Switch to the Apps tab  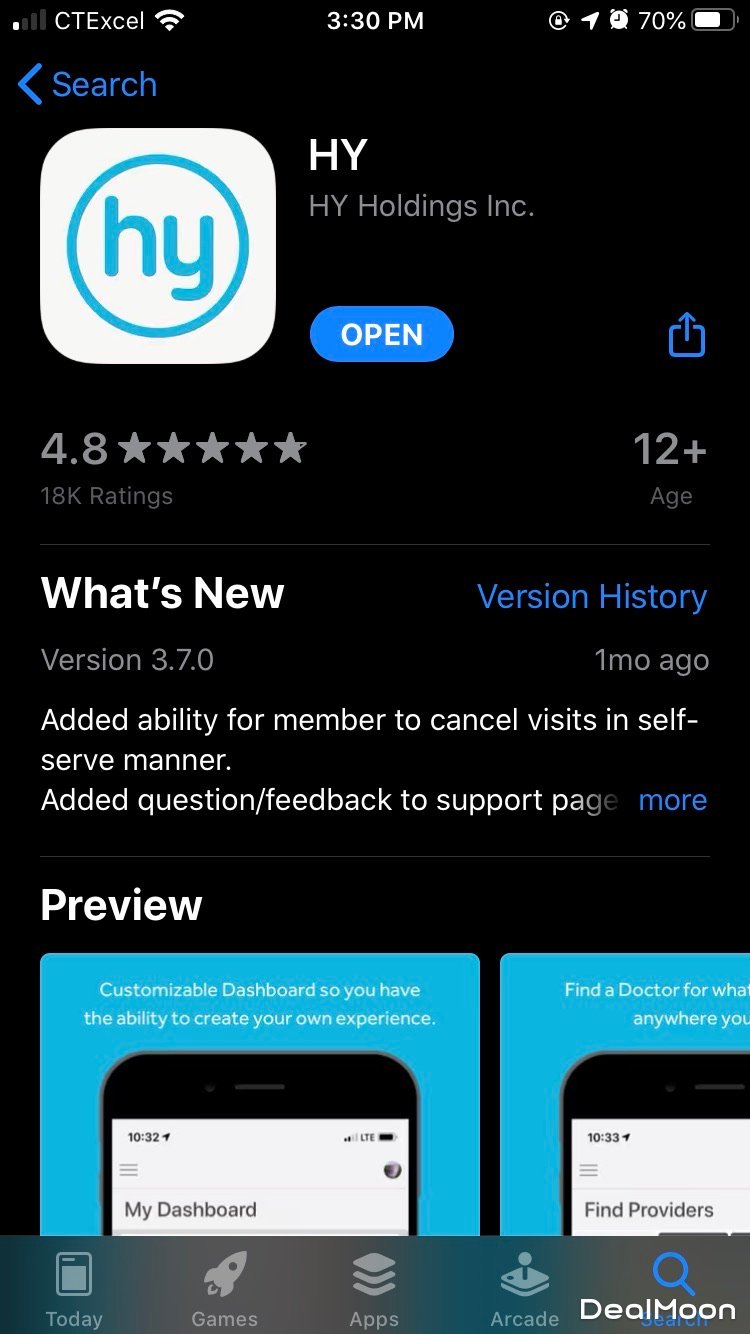tap(374, 1289)
